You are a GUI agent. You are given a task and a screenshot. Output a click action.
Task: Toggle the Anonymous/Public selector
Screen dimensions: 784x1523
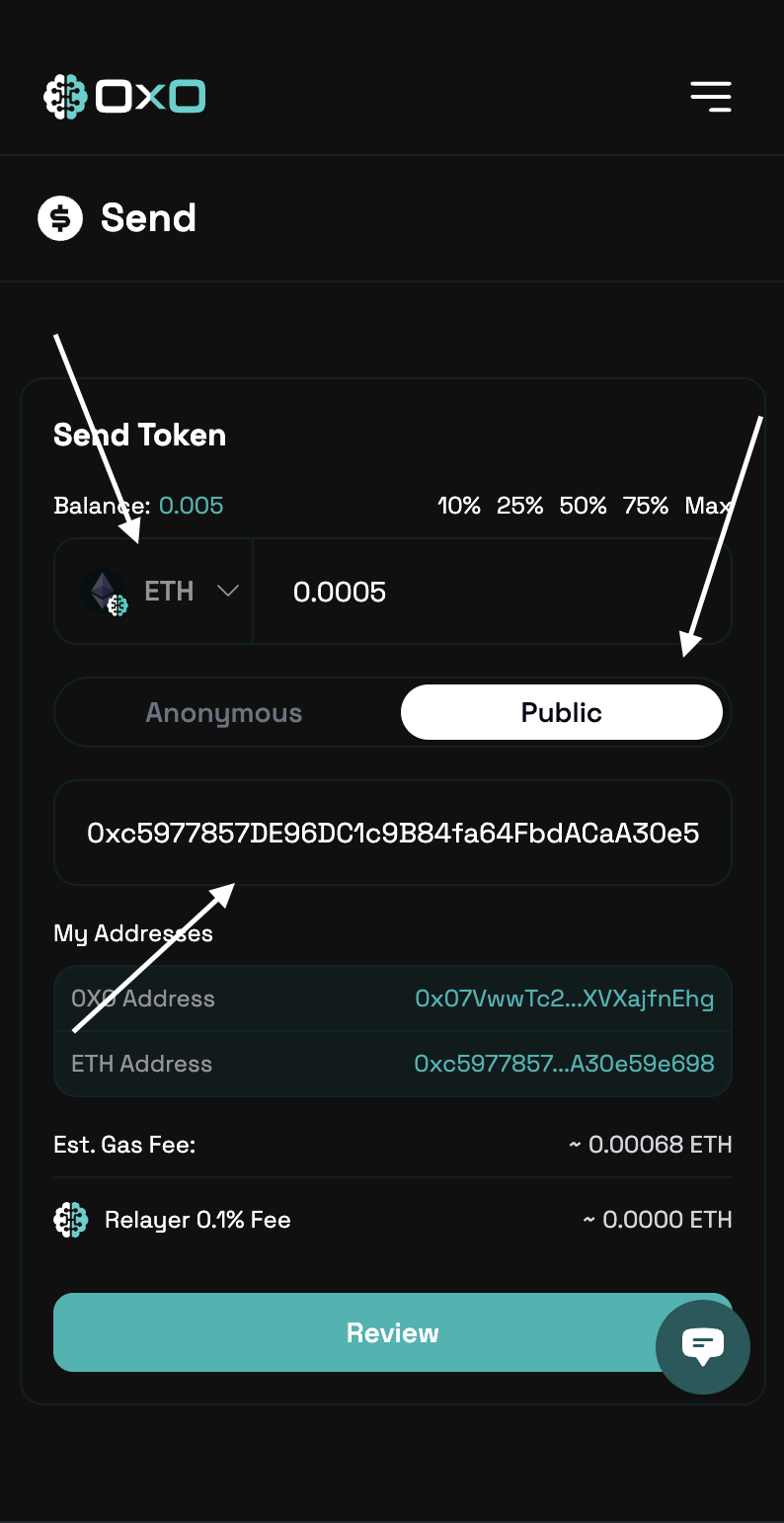coord(392,711)
